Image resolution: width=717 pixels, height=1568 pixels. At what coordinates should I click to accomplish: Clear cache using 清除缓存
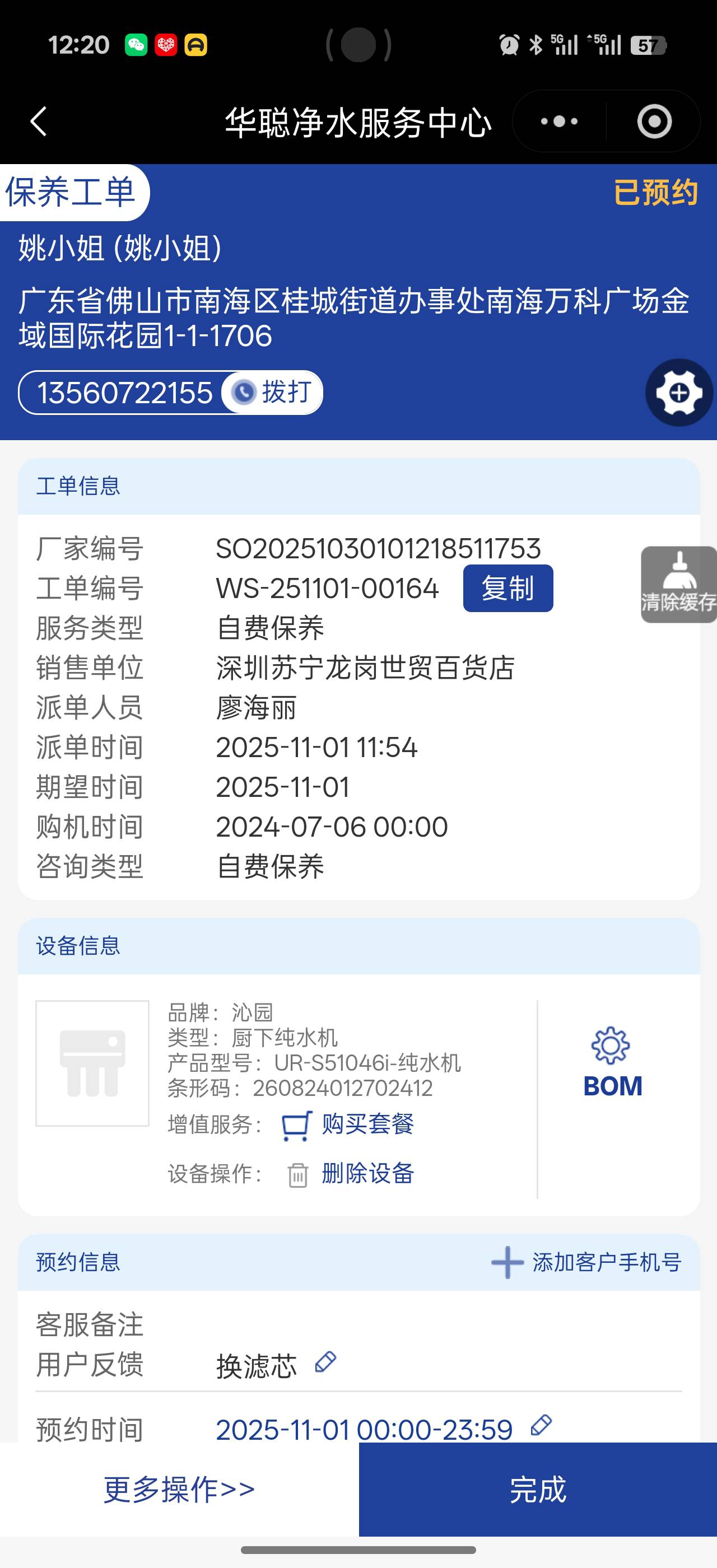pyautogui.click(x=678, y=584)
